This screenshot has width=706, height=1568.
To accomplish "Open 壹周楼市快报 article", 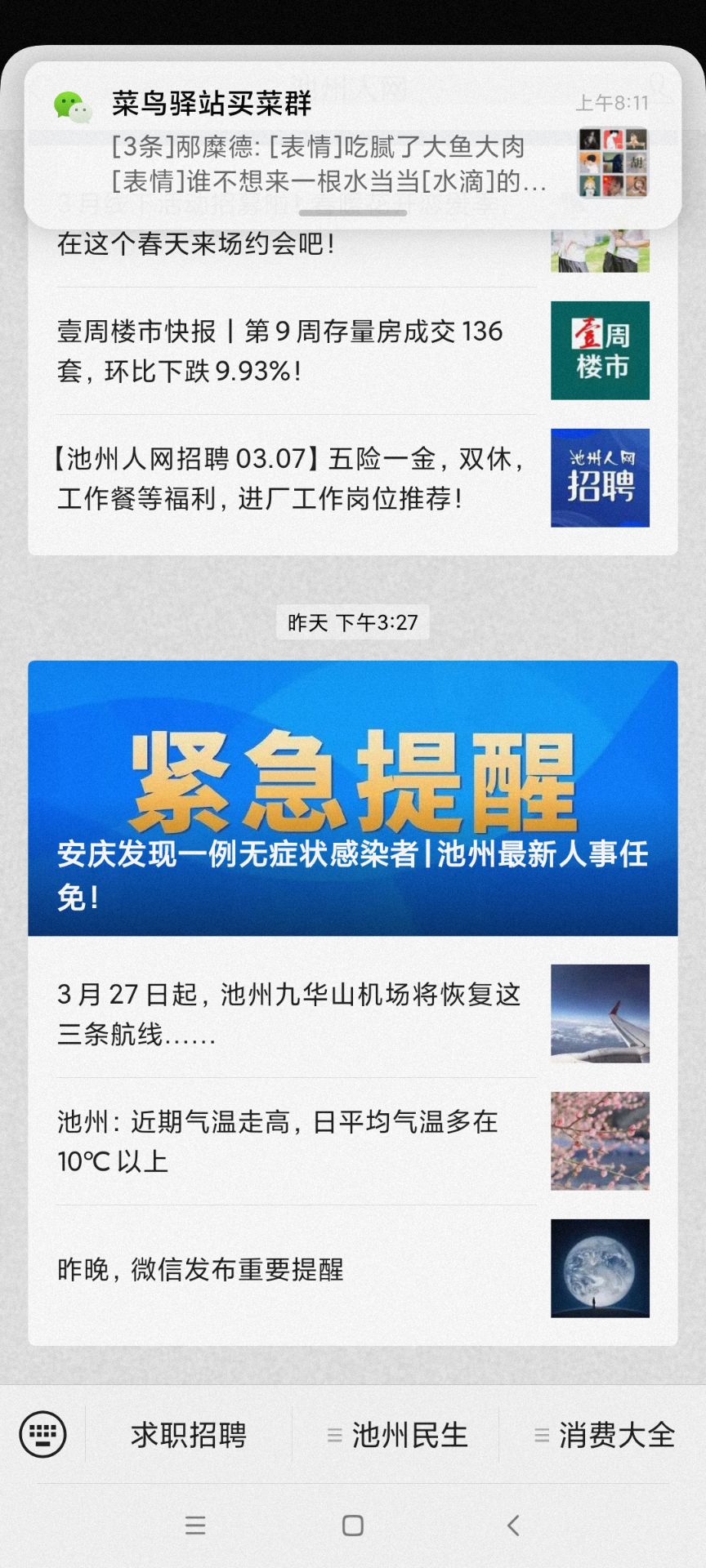I will point(294,351).
